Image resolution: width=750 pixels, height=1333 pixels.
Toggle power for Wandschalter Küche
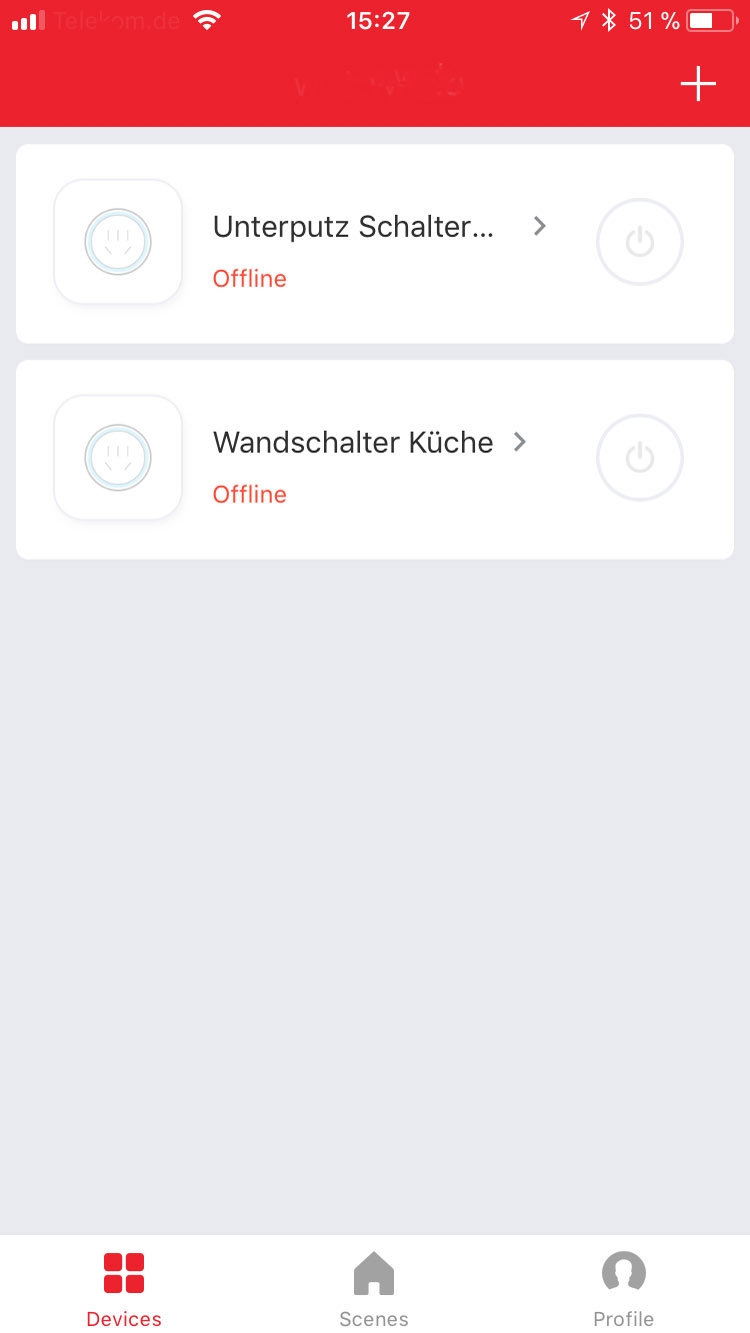639,458
